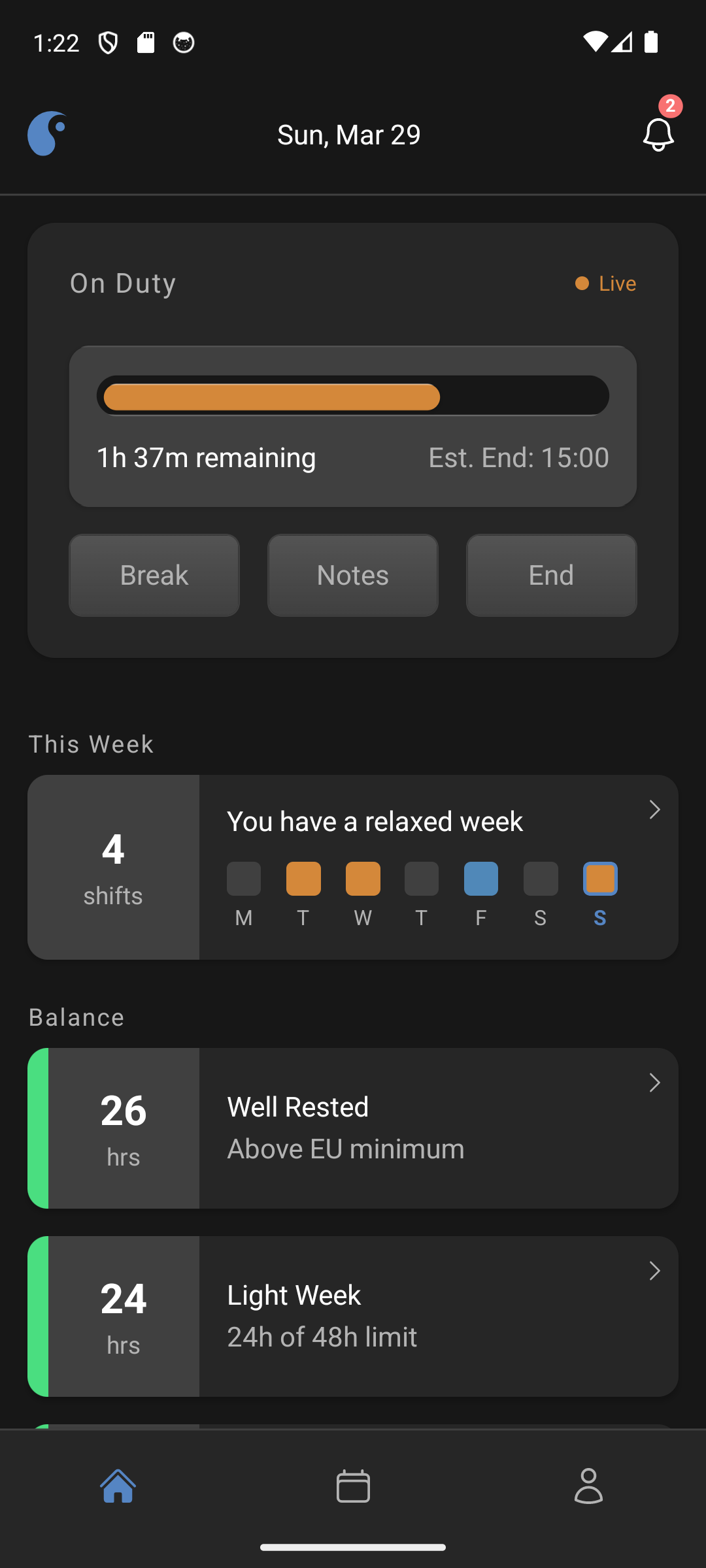Open shift Notes
706x1568 pixels.
[353, 575]
